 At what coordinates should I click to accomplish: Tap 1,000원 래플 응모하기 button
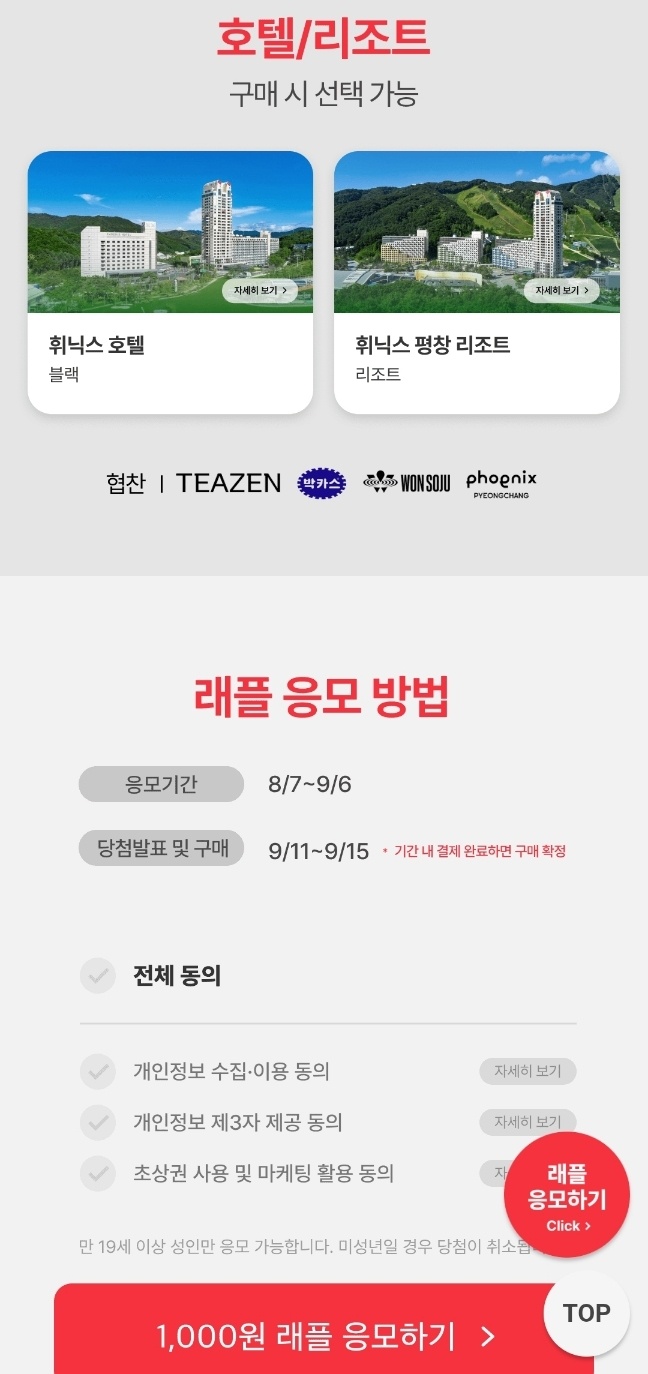[x=300, y=1336]
